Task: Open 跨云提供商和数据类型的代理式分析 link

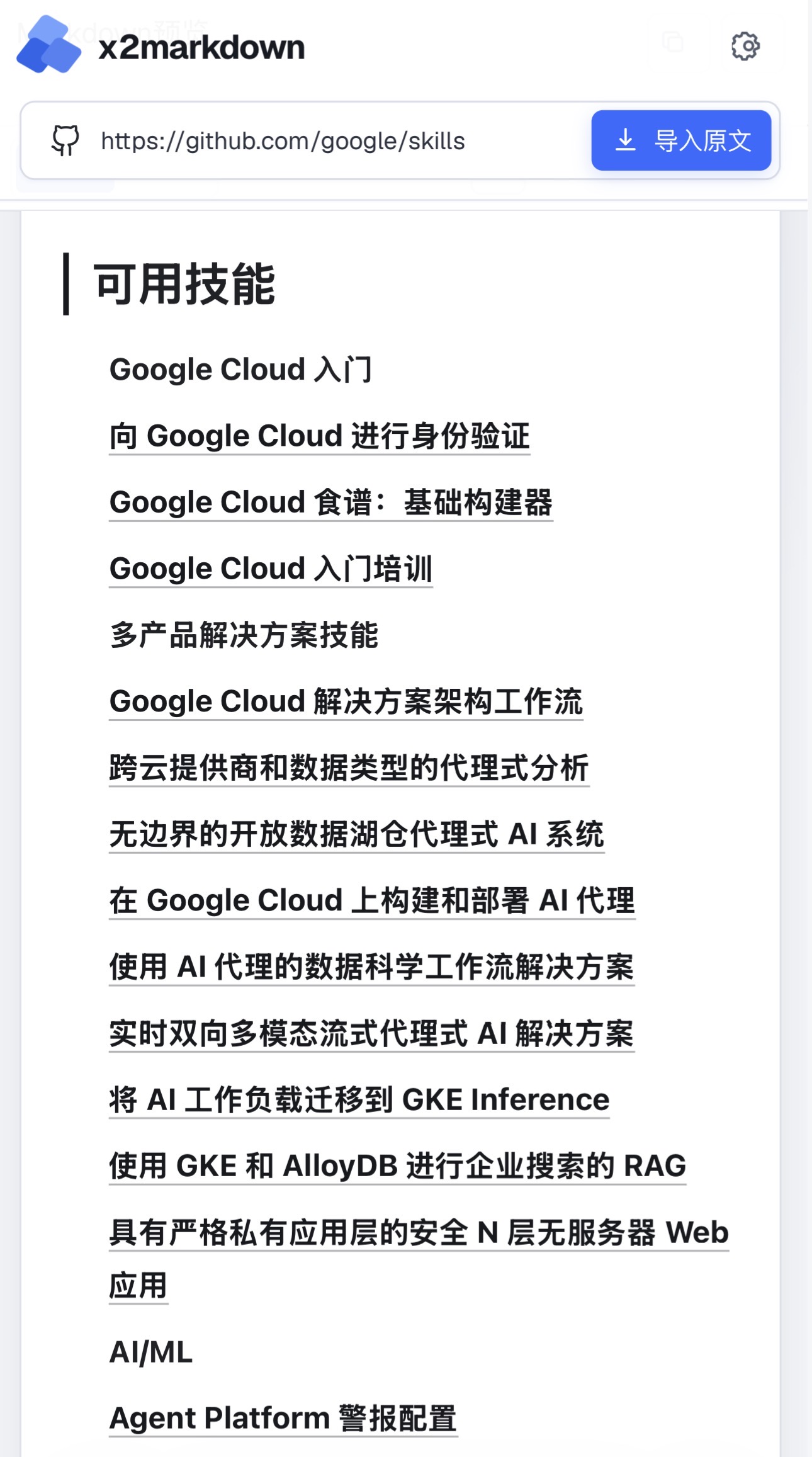Action: click(349, 768)
